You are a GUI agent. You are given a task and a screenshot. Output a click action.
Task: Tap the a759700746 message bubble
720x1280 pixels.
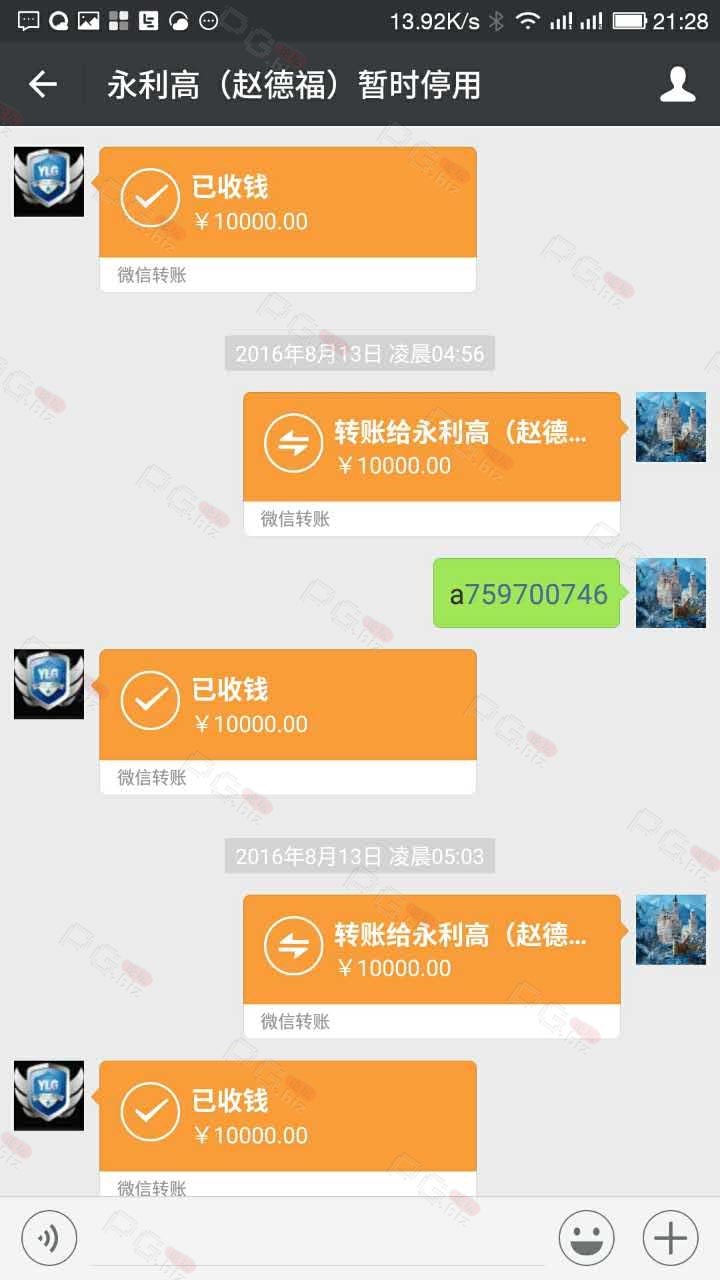click(527, 594)
